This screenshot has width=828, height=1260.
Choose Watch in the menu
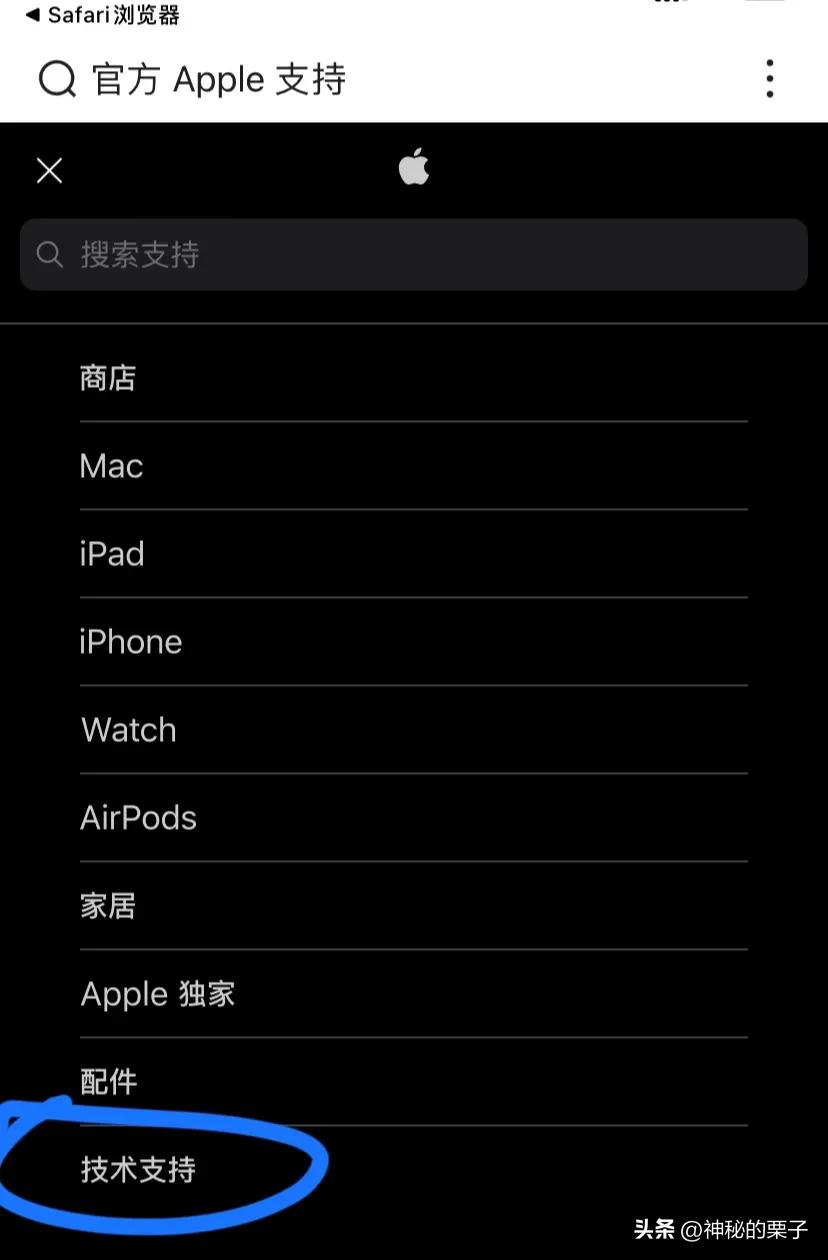point(129,730)
